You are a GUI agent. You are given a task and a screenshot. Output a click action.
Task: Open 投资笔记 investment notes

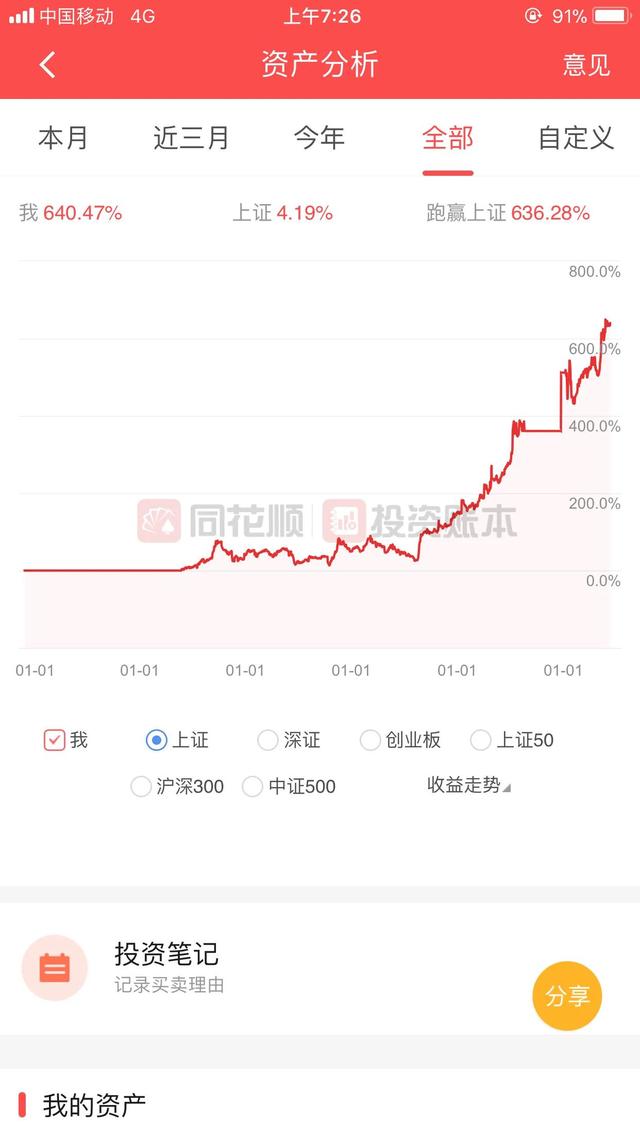[x=166, y=967]
